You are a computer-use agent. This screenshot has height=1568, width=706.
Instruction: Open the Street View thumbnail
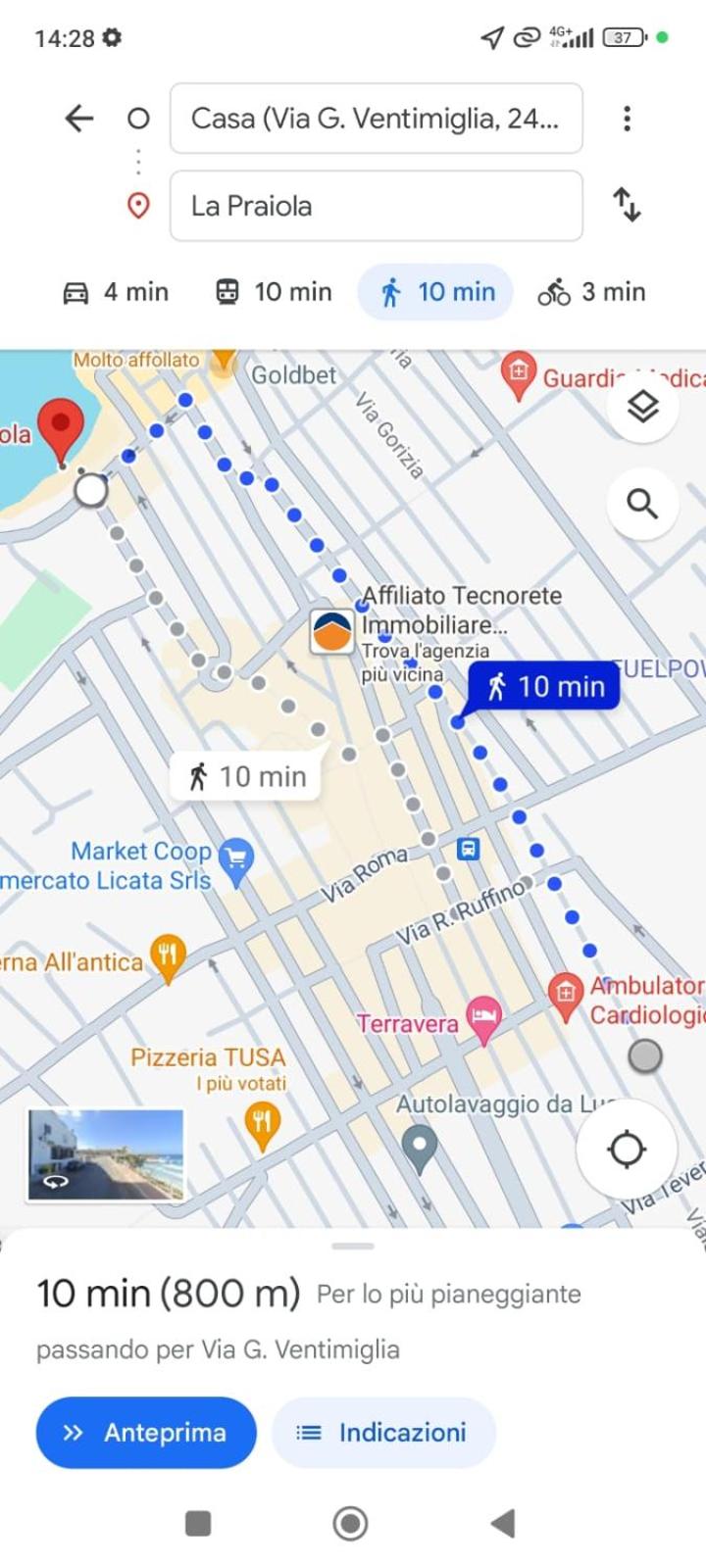tap(106, 1155)
